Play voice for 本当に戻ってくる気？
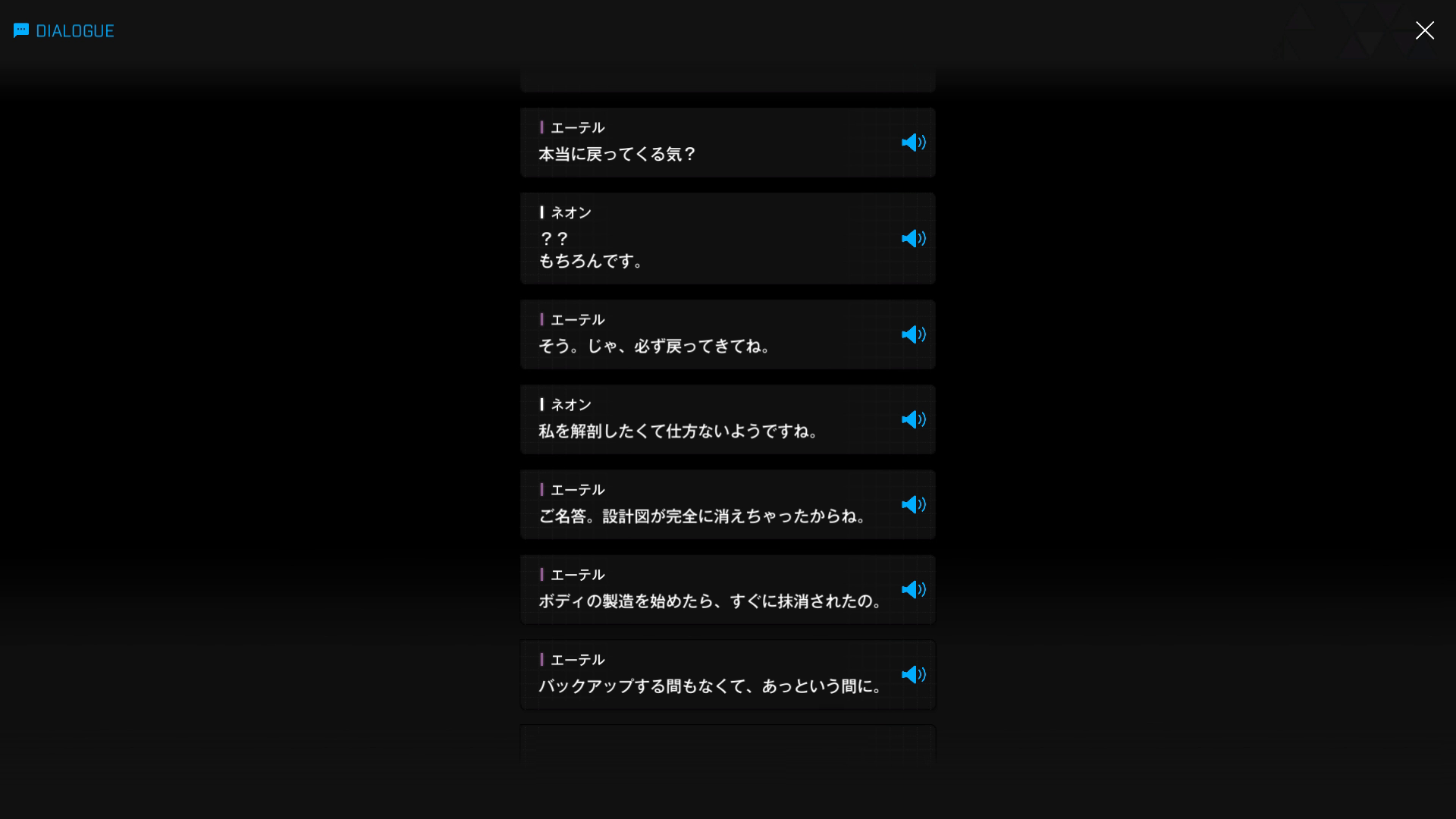This screenshot has height=819, width=1456. coord(913,143)
